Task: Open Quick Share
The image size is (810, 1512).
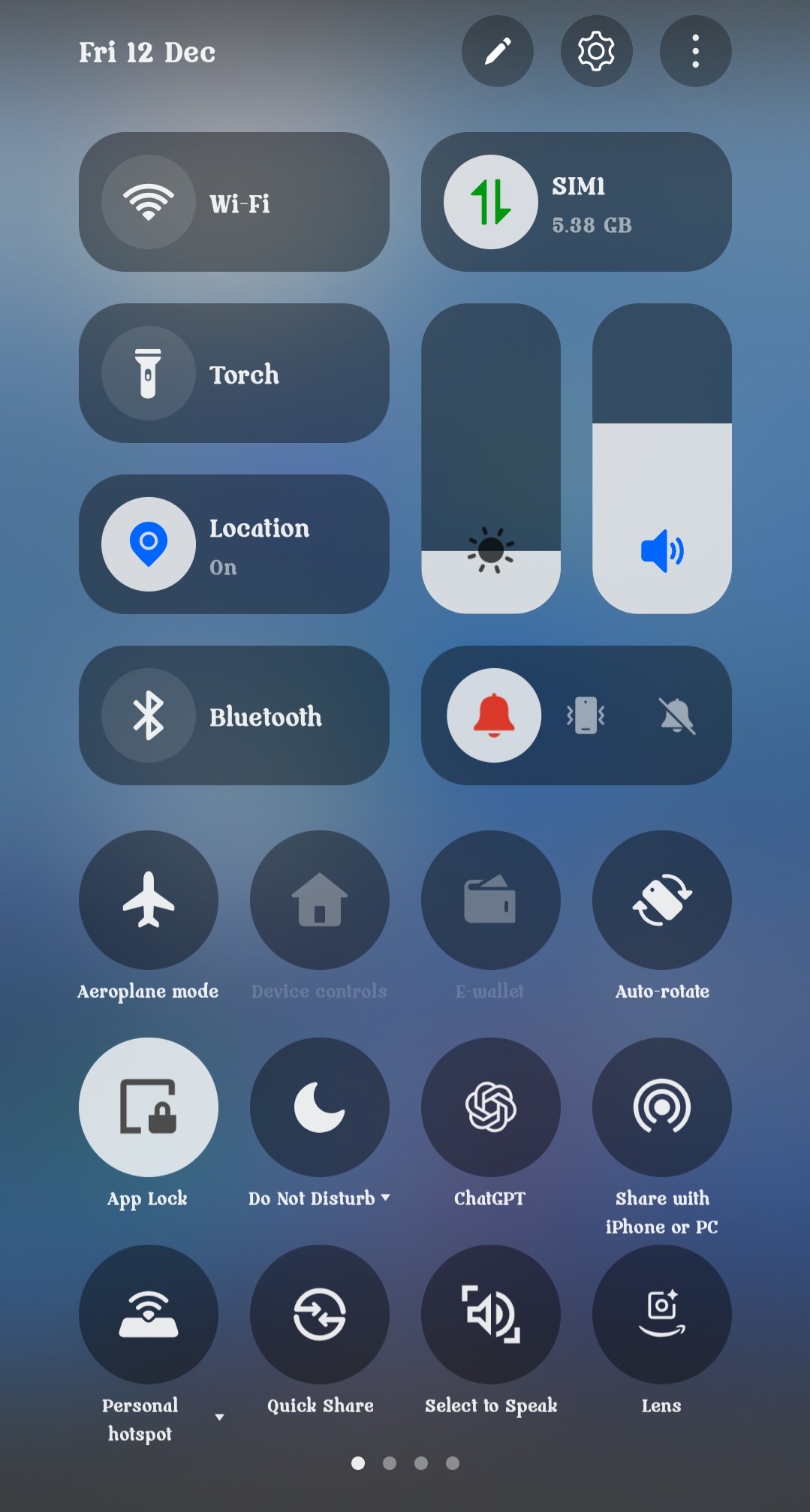Action: 320,1314
